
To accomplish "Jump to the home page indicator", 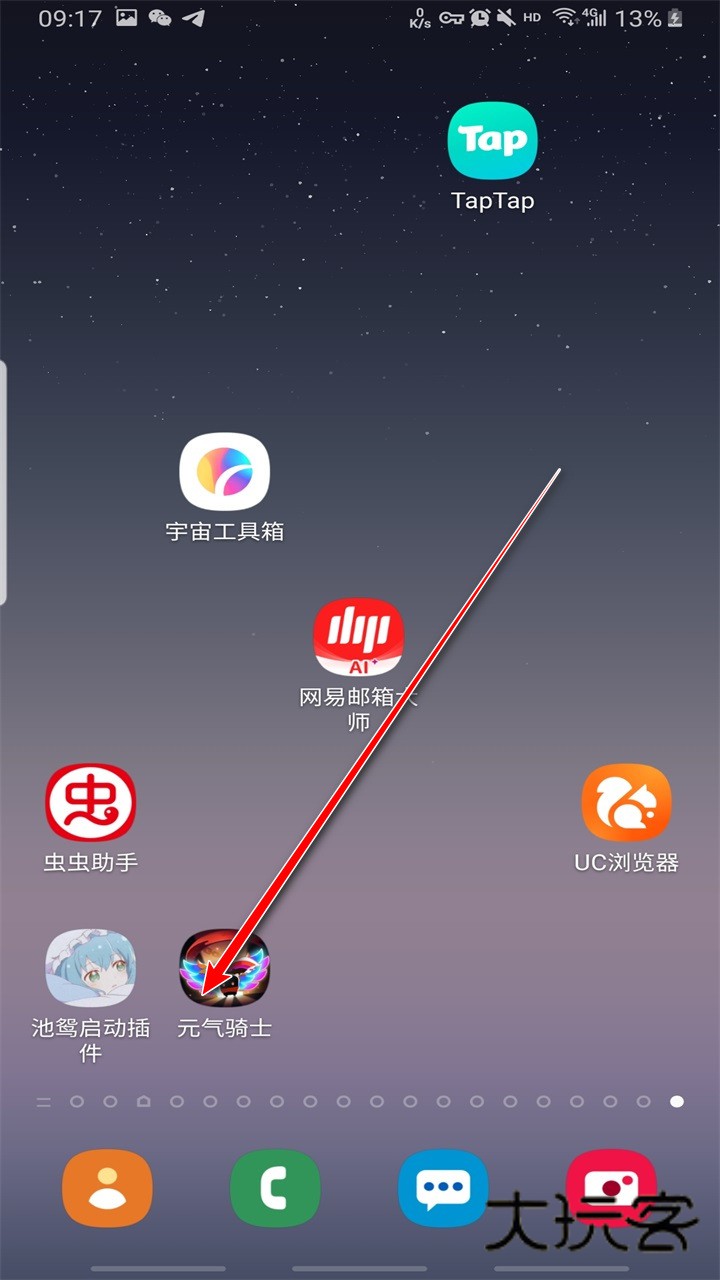I will click(143, 1102).
